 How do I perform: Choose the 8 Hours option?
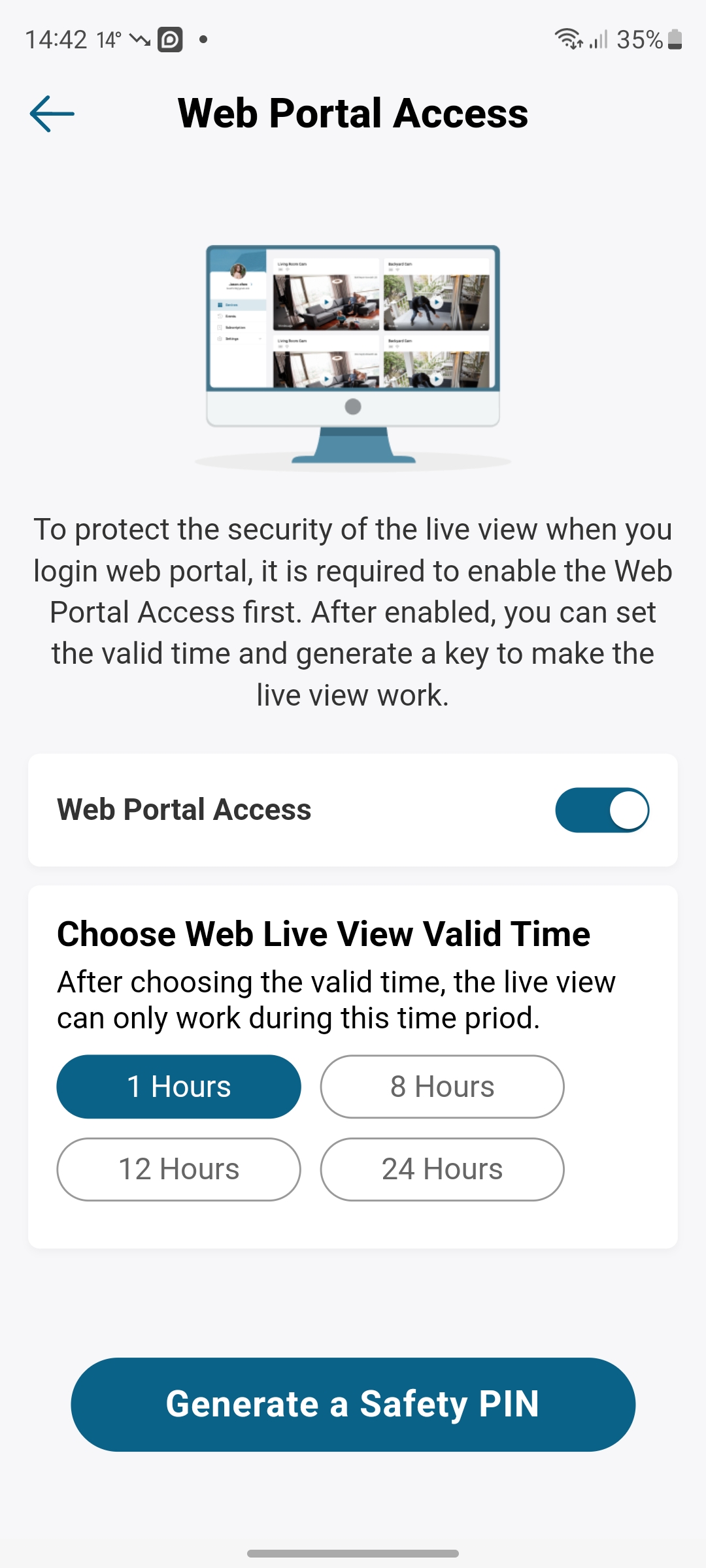(442, 1087)
